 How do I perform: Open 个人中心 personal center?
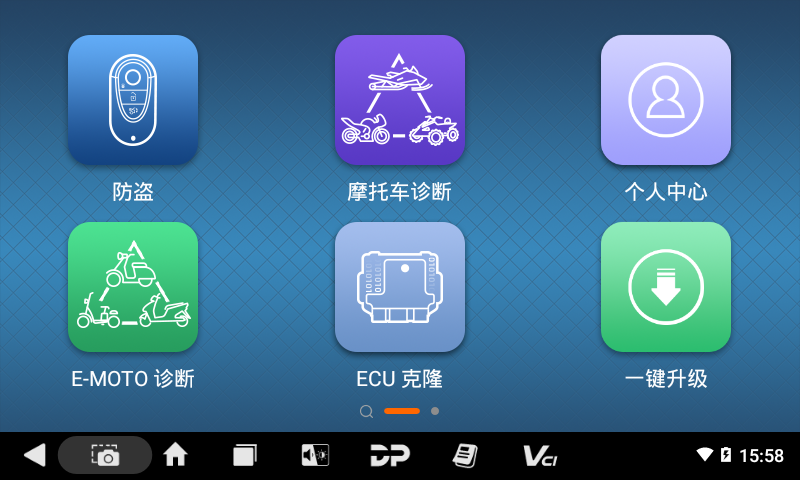pyautogui.click(x=666, y=100)
